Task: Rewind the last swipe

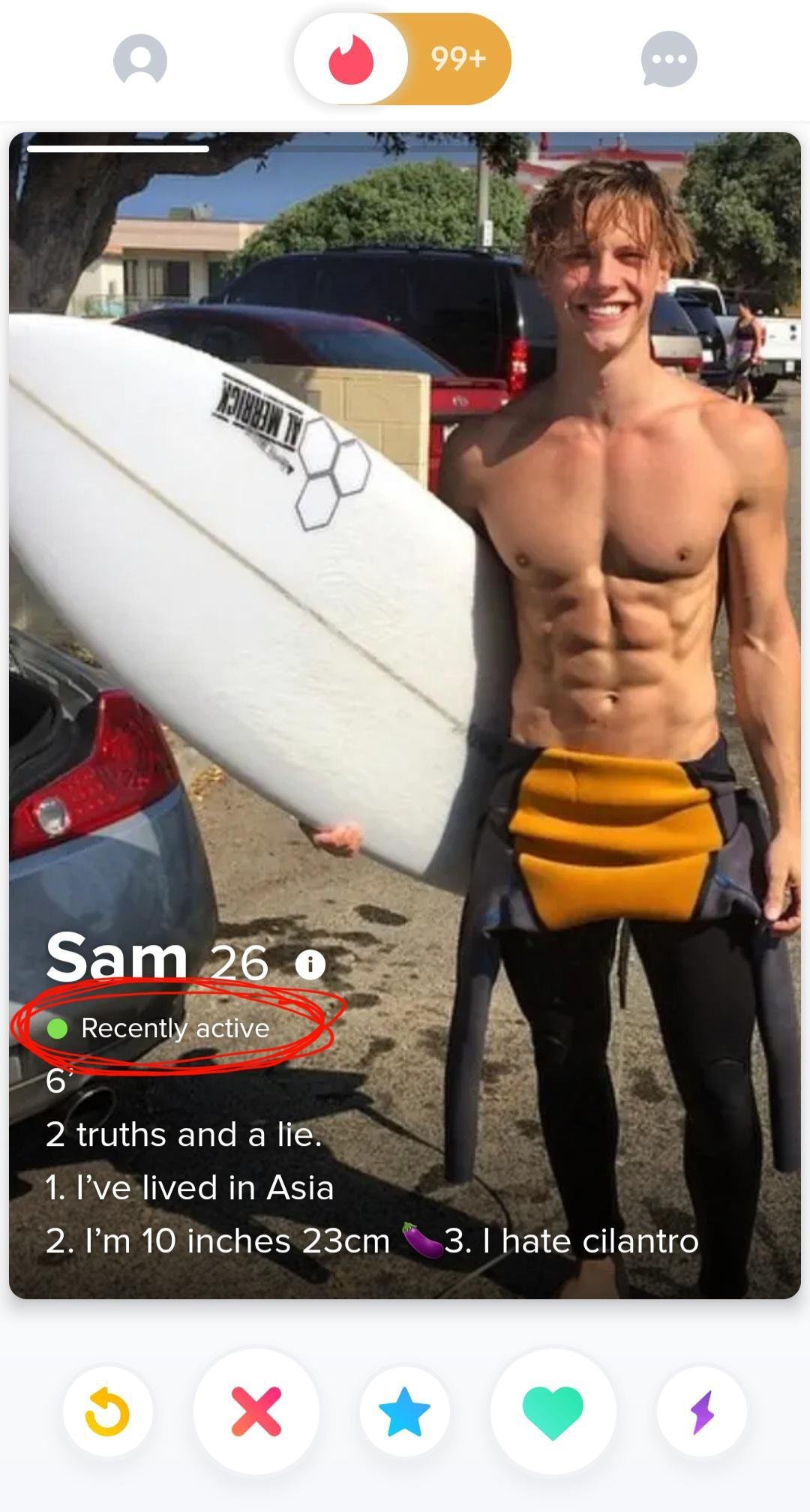Action: pos(108,1411)
